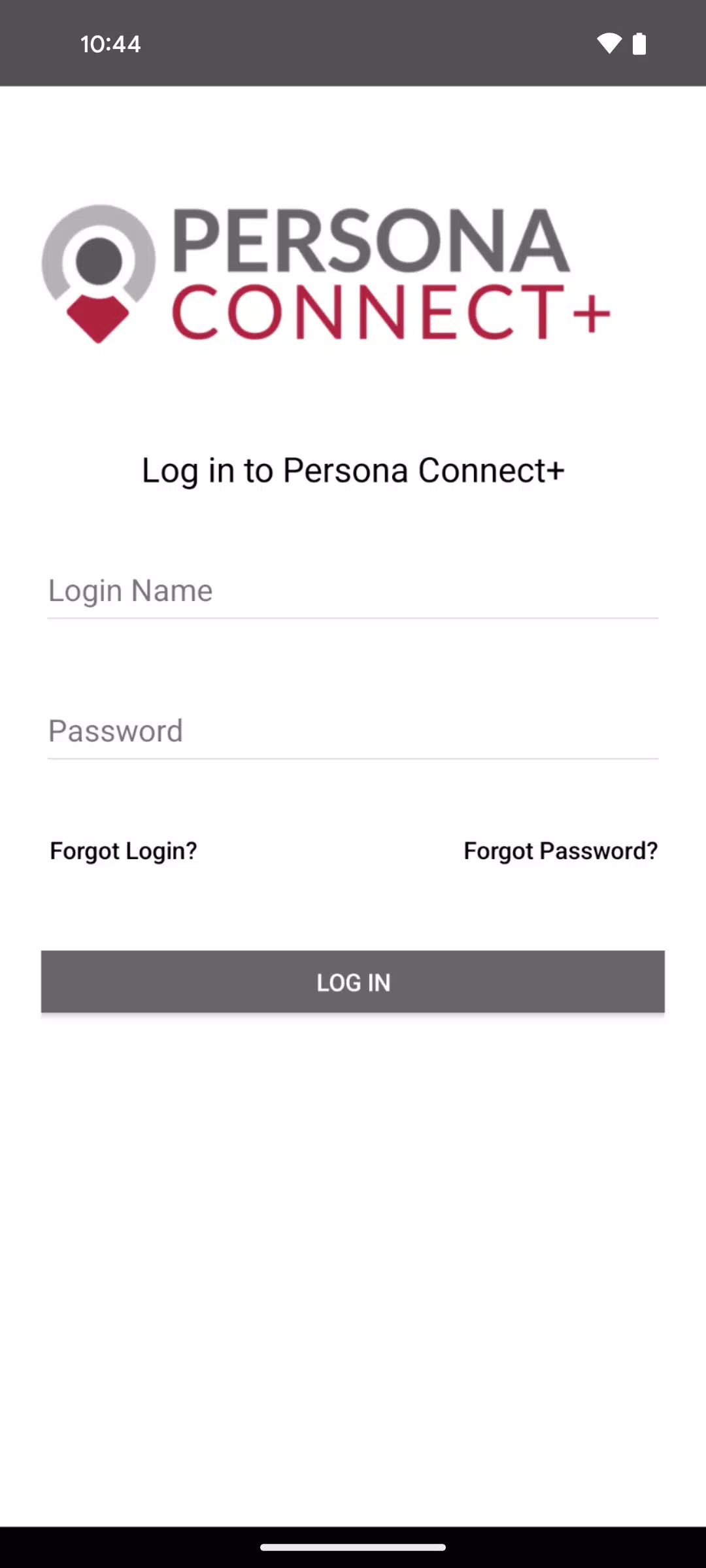This screenshot has height=1568, width=706.
Task: Open the Forgot Password? link
Action: 561,851
